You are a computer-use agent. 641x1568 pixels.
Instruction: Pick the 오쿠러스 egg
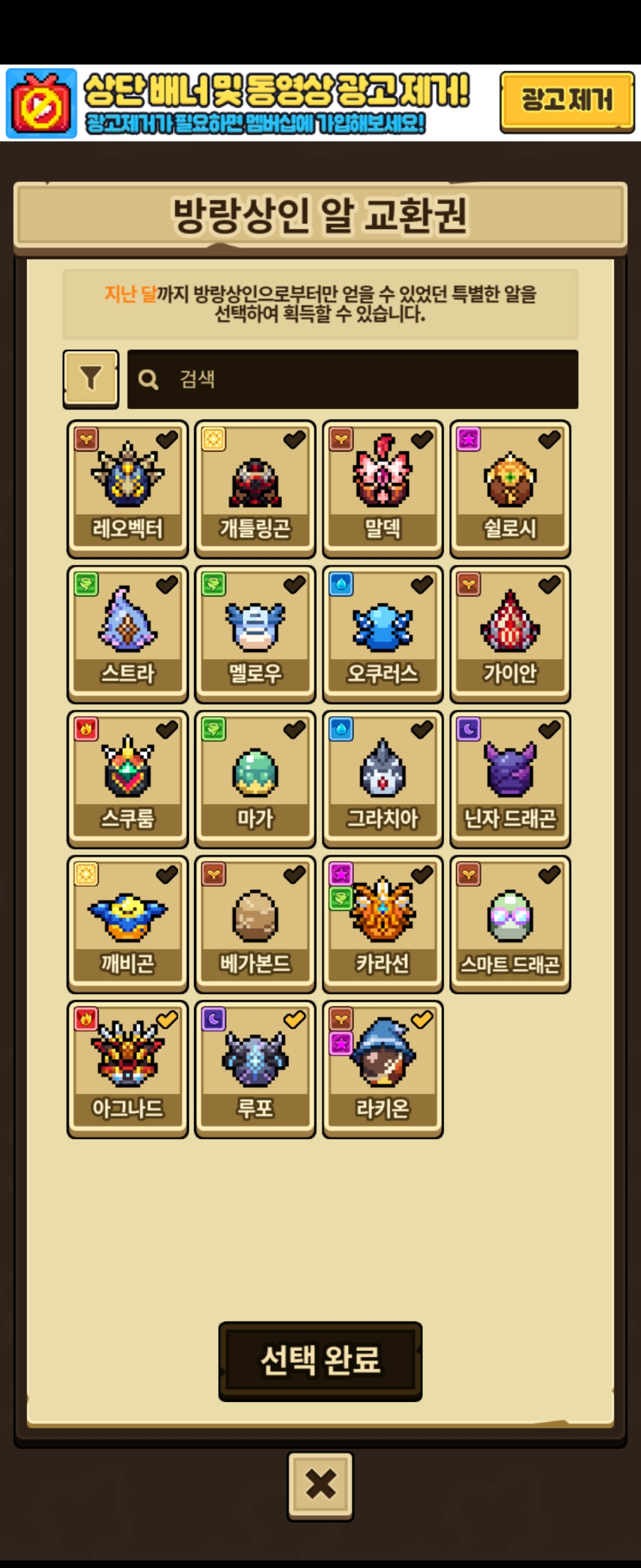click(383, 634)
